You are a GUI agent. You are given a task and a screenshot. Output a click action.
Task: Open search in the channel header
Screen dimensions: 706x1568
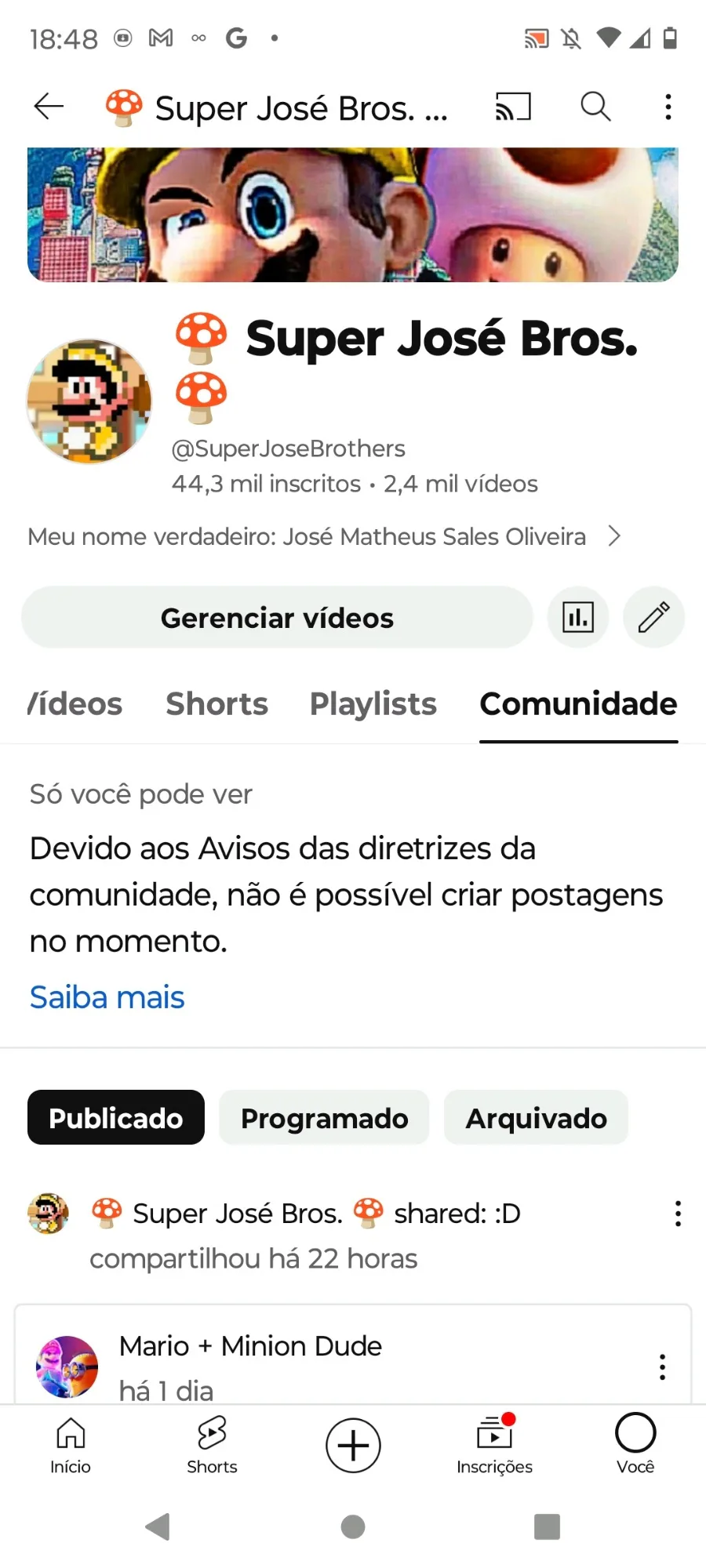pyautogui.click(x=595, y=107)
